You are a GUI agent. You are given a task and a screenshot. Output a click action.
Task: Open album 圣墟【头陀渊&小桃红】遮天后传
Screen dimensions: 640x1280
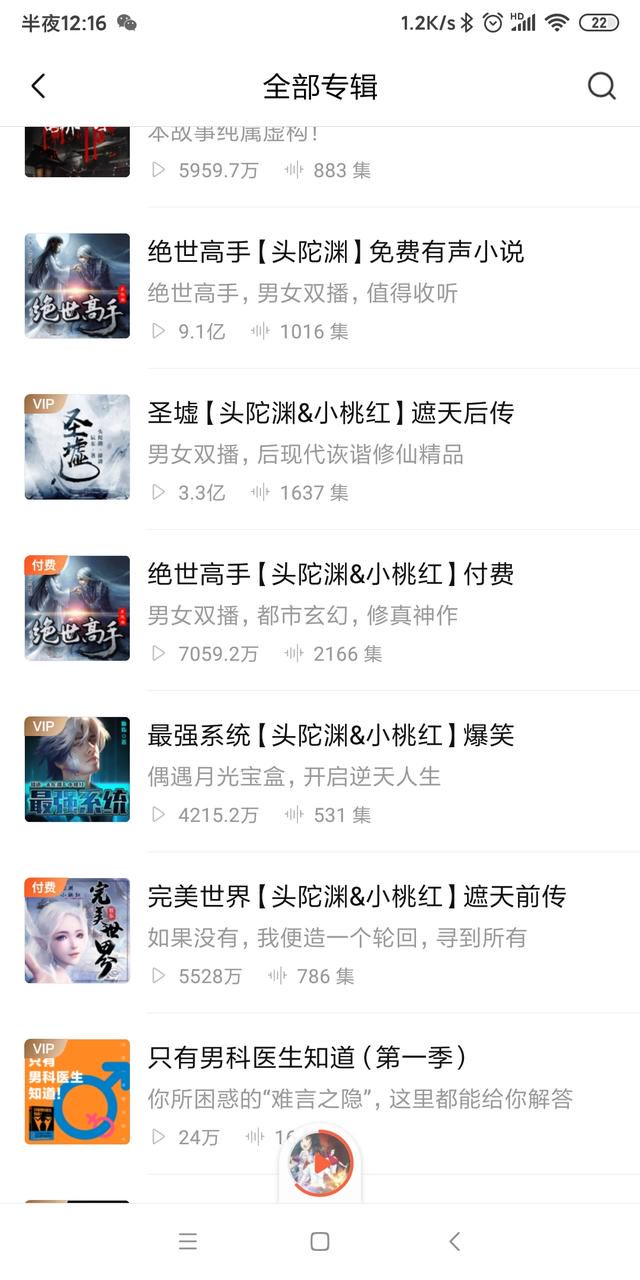(x=320, y=449)
